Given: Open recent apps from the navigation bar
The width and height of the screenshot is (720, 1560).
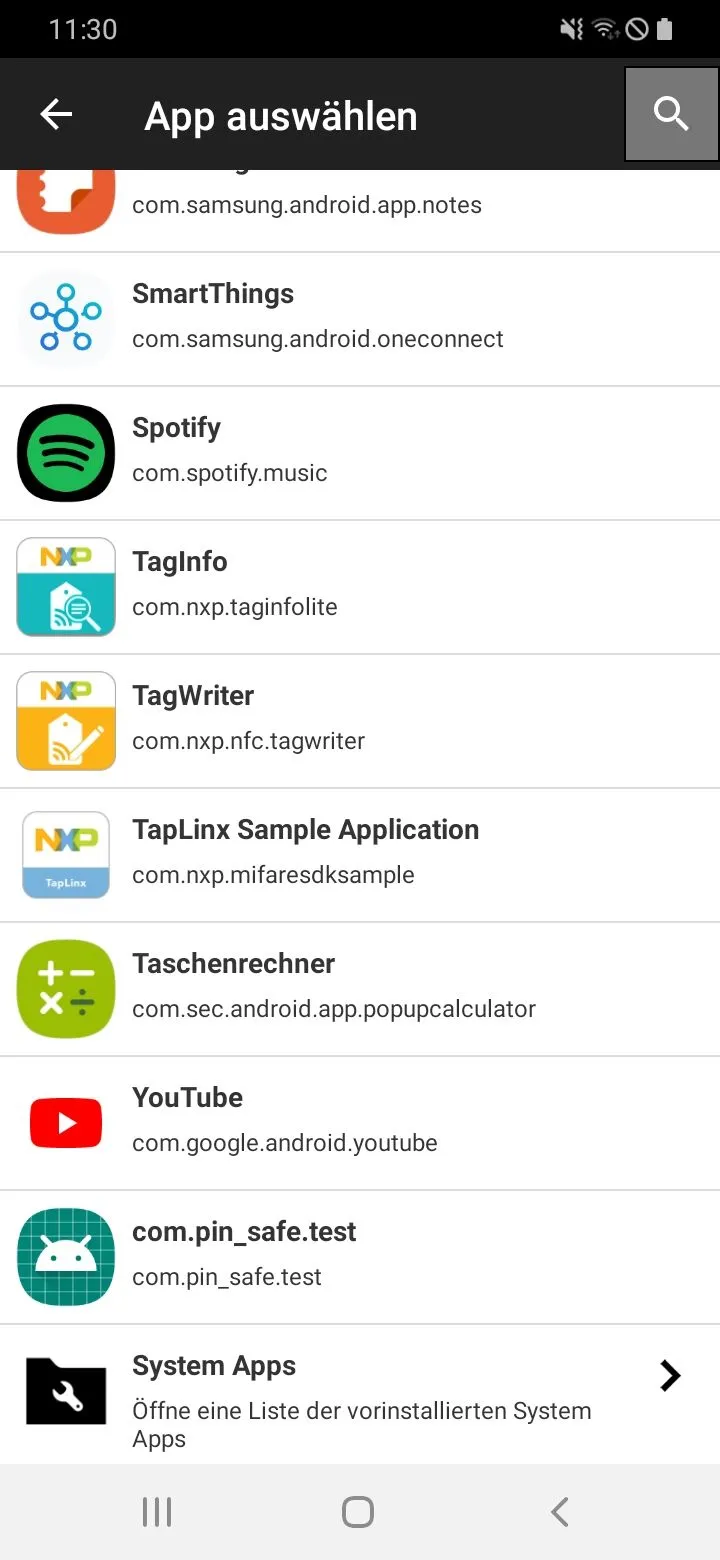Looking at the screenshot, I should pos(157,1512).
